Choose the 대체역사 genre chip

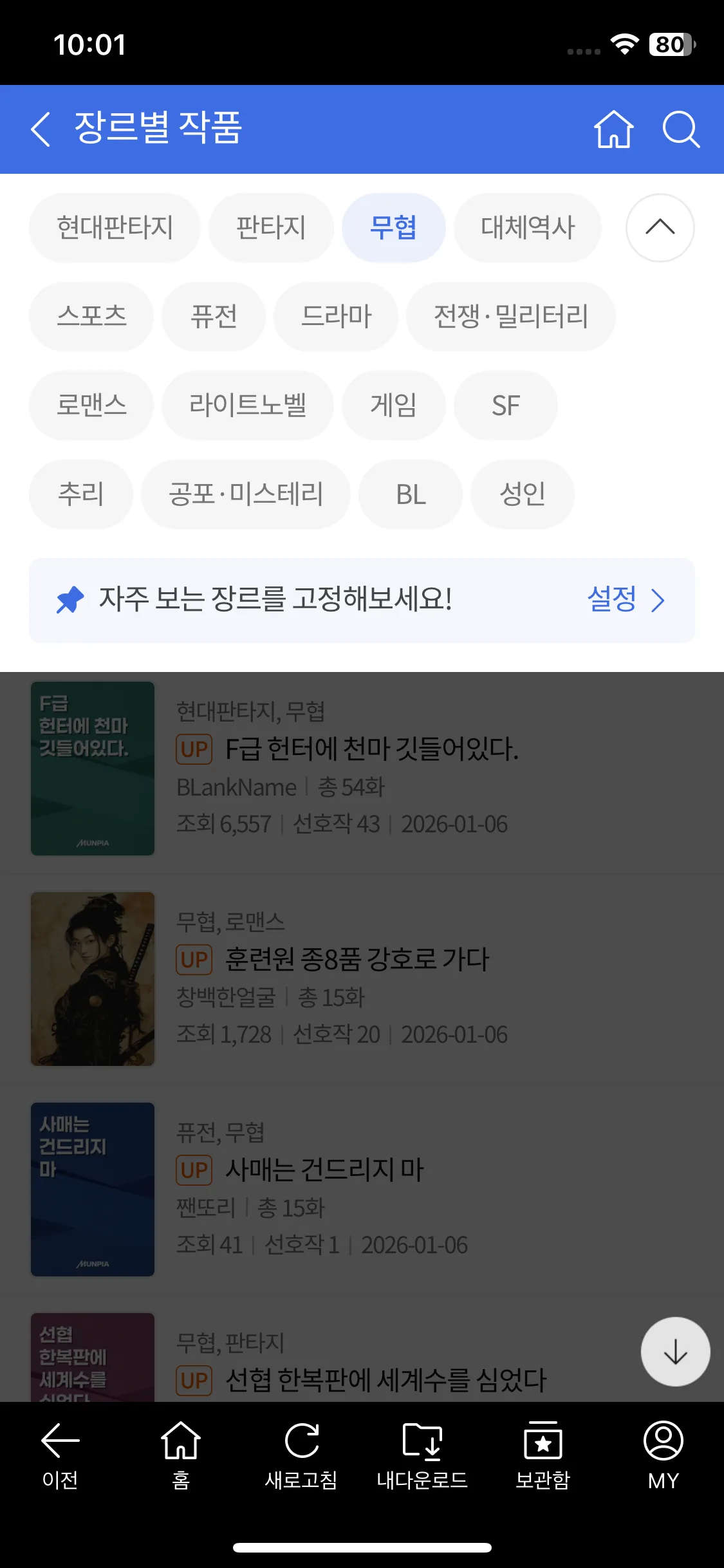[x=528, y=228]
